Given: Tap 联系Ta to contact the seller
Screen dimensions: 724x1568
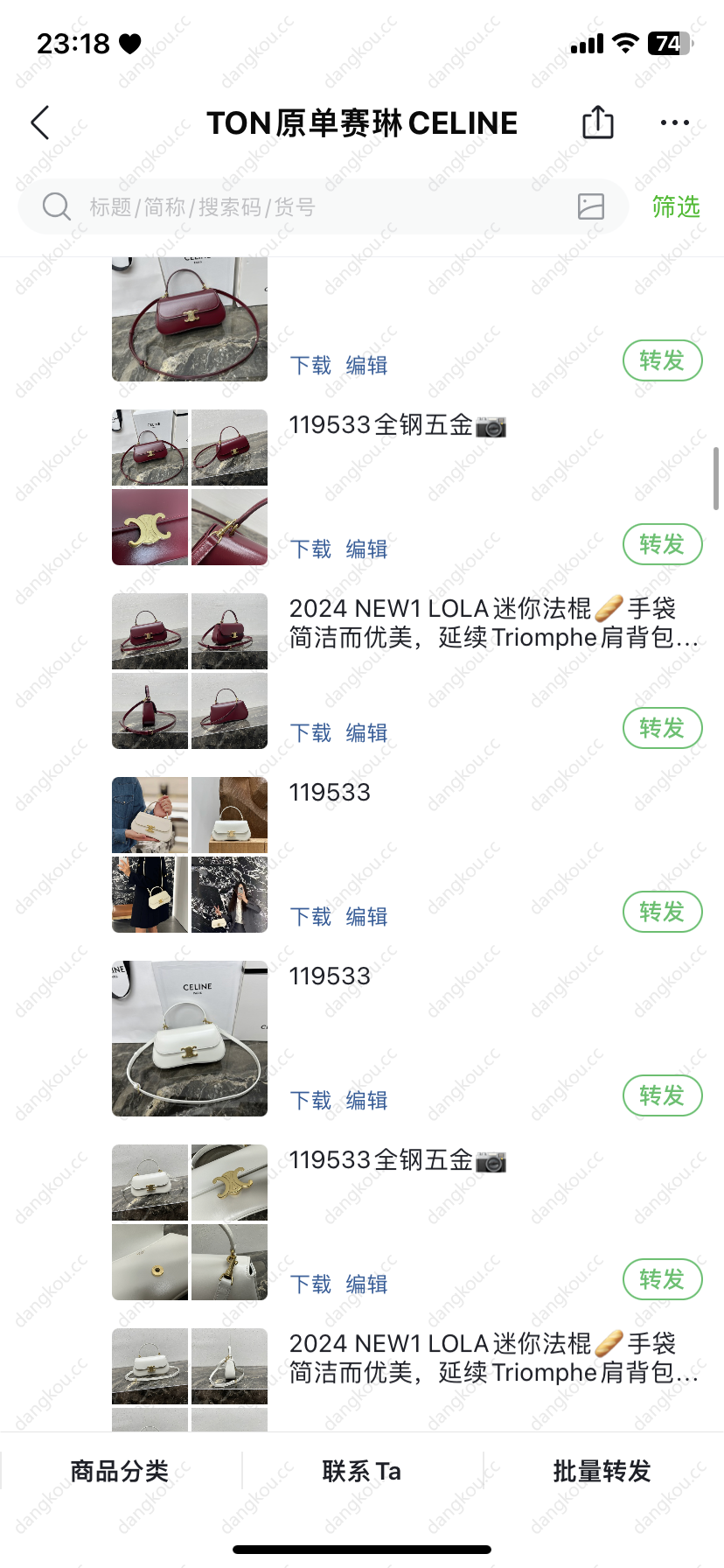Looking at the screenshot, I should (361, 1471).
